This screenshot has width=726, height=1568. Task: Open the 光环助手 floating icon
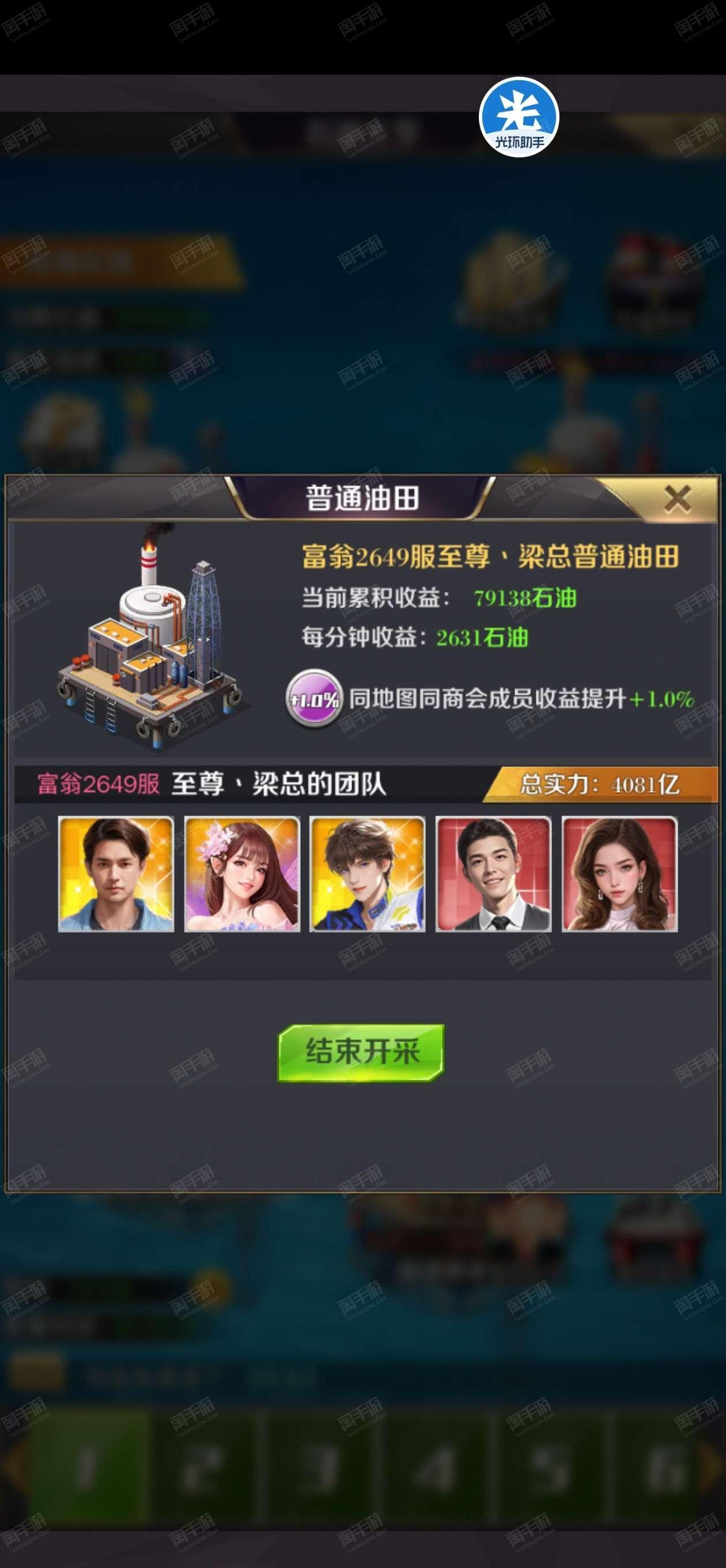(x=519, y=117)
